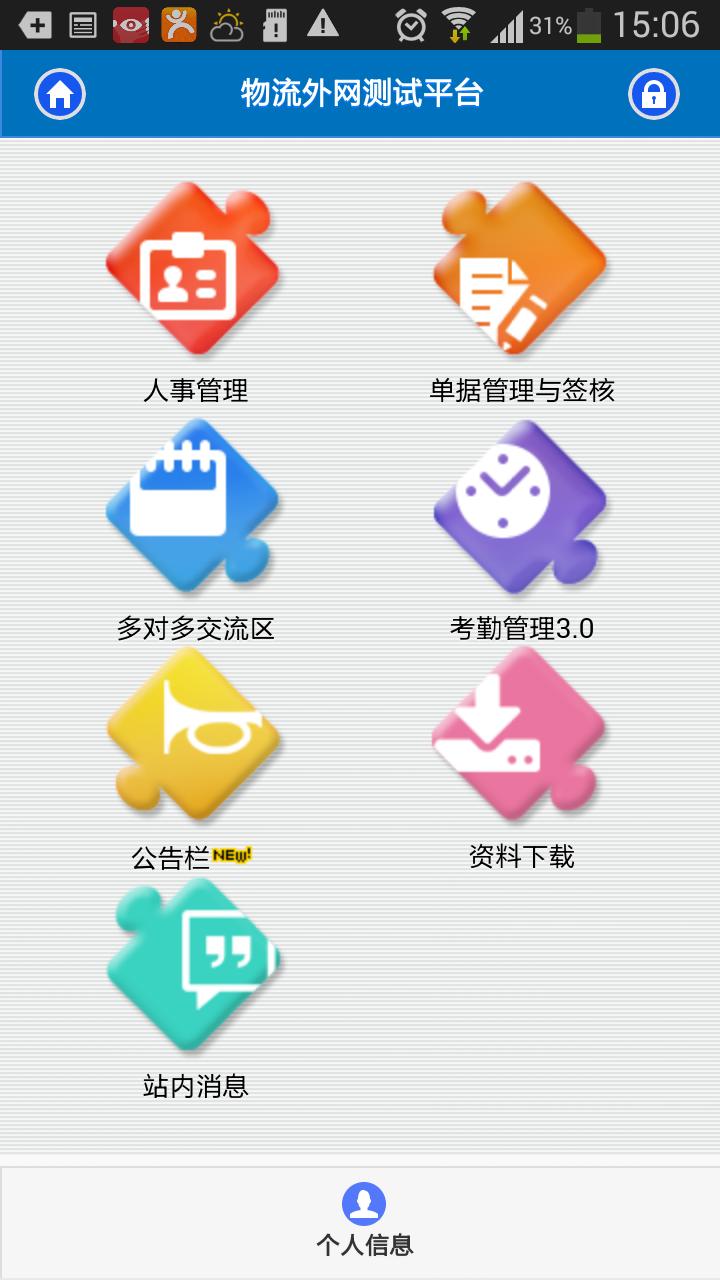Tap the home icon in the header
The height and width of the screenshot is (1280, 720).
point(60,95)
